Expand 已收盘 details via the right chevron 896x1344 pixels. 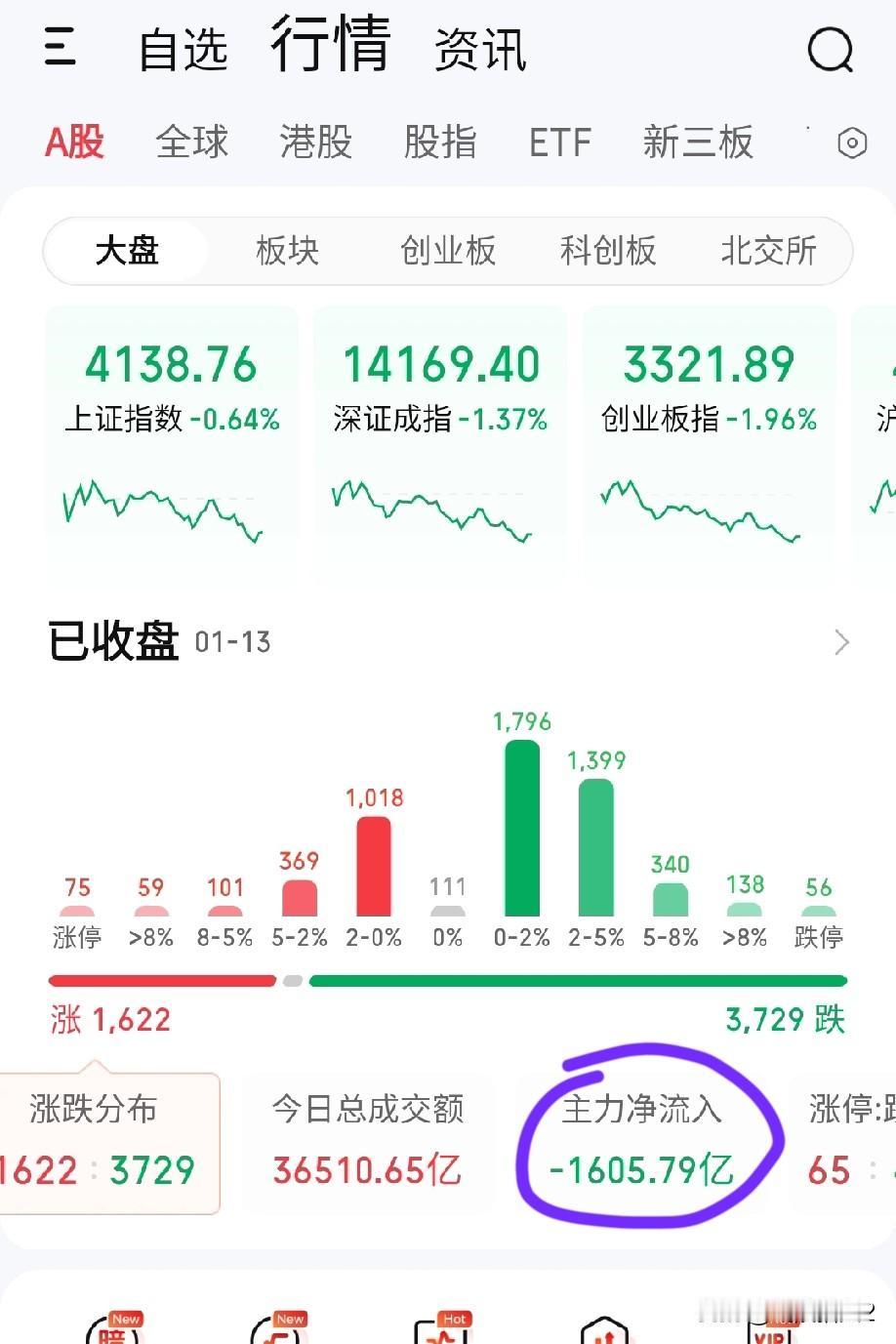click(841, 642)
